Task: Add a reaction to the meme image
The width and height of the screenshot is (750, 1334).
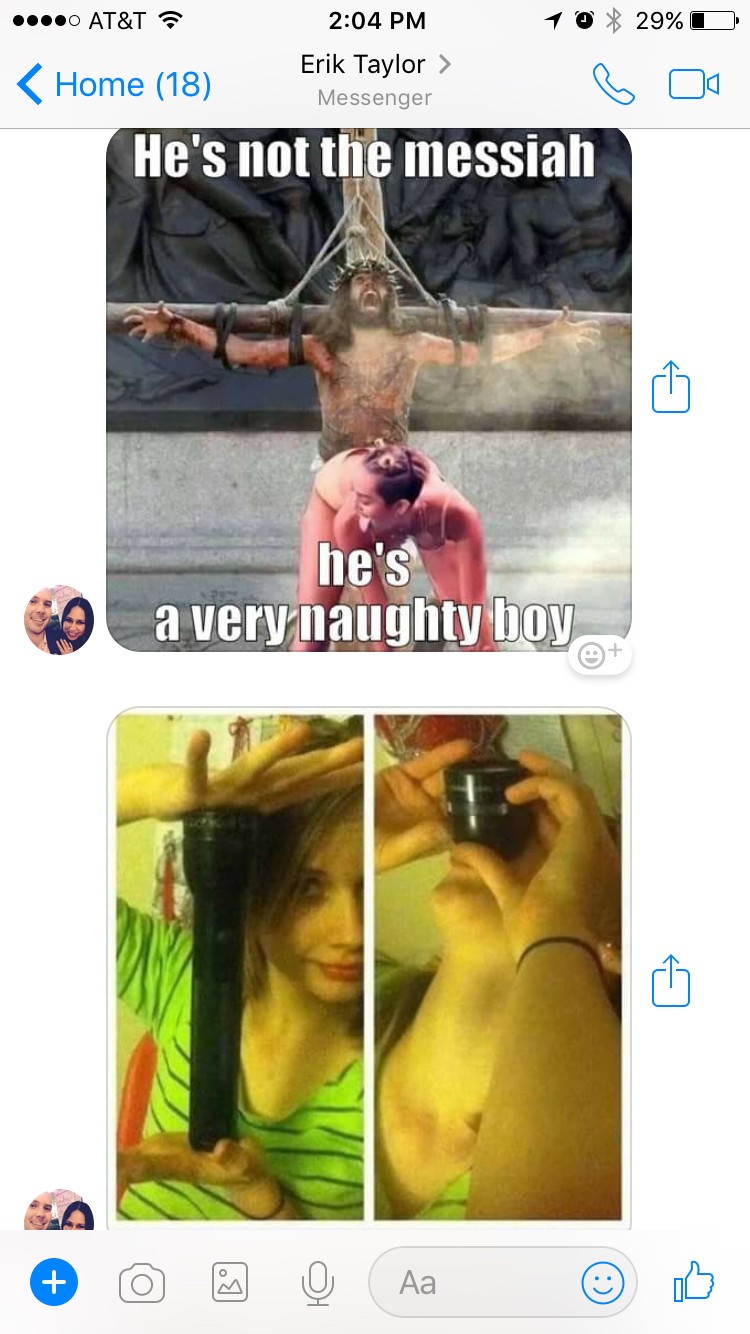Action: 600,655
